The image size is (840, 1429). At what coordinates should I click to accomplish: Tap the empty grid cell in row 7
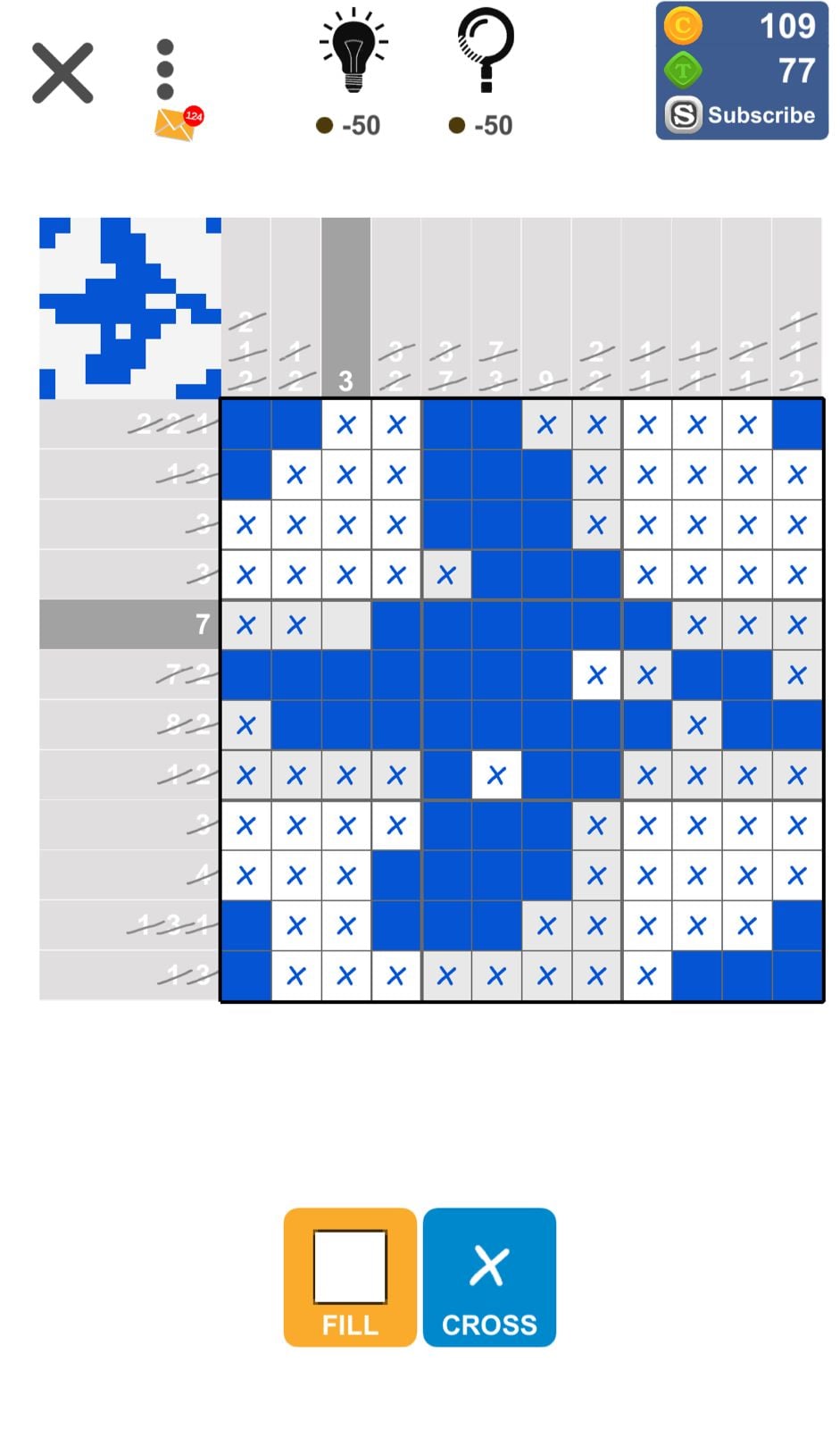pos(346,625)
